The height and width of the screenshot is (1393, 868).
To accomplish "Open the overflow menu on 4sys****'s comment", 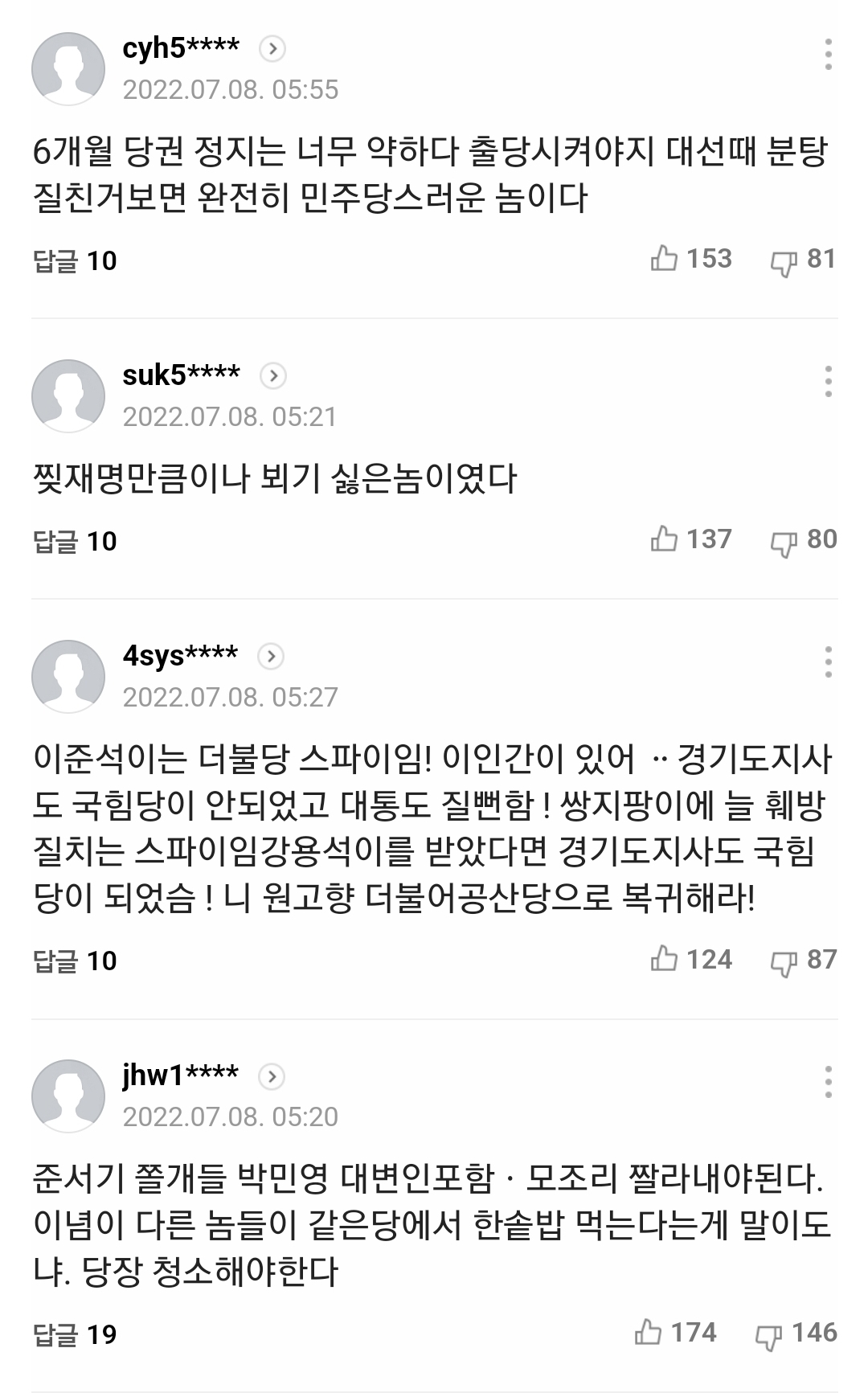I will 828,662.
